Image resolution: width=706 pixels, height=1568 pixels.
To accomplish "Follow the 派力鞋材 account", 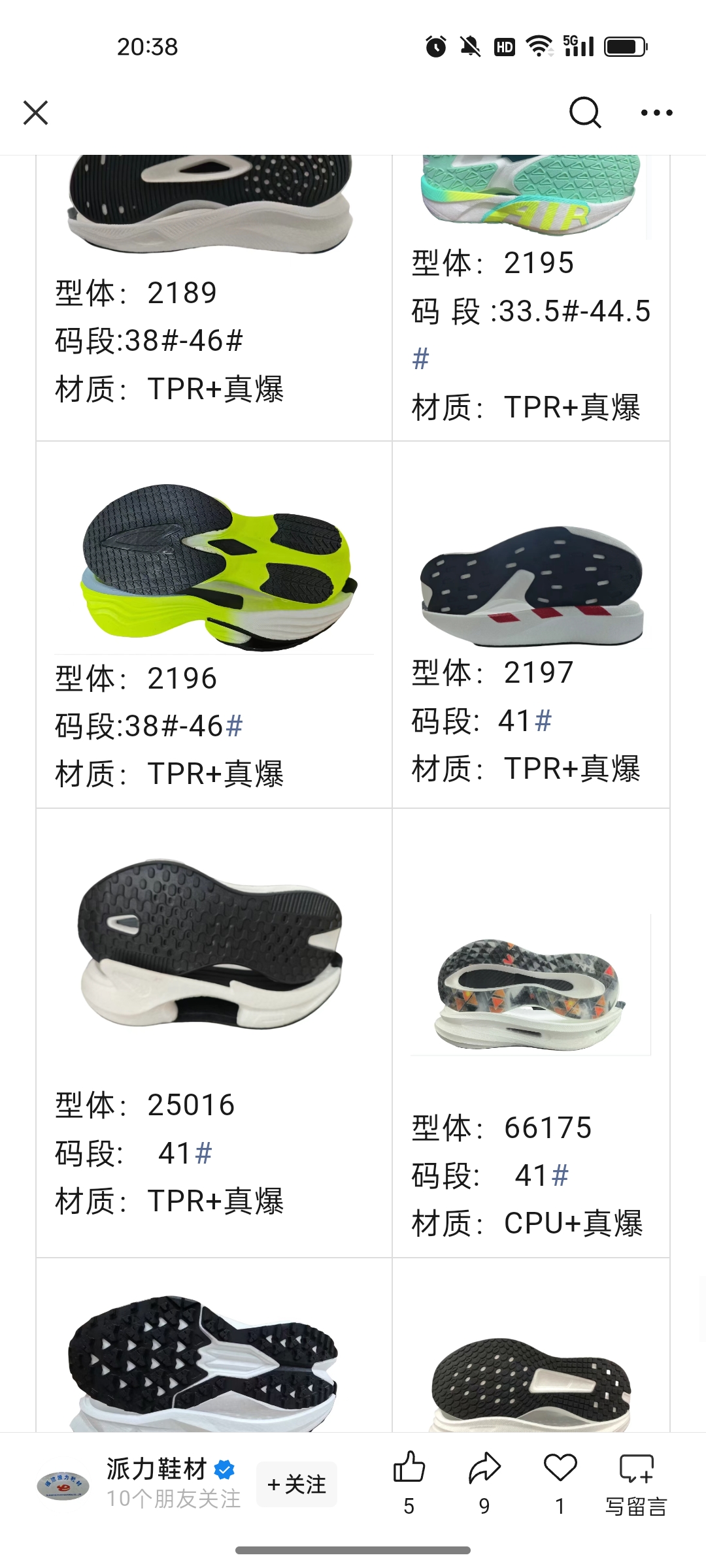I will click(x=297, y=1484).
